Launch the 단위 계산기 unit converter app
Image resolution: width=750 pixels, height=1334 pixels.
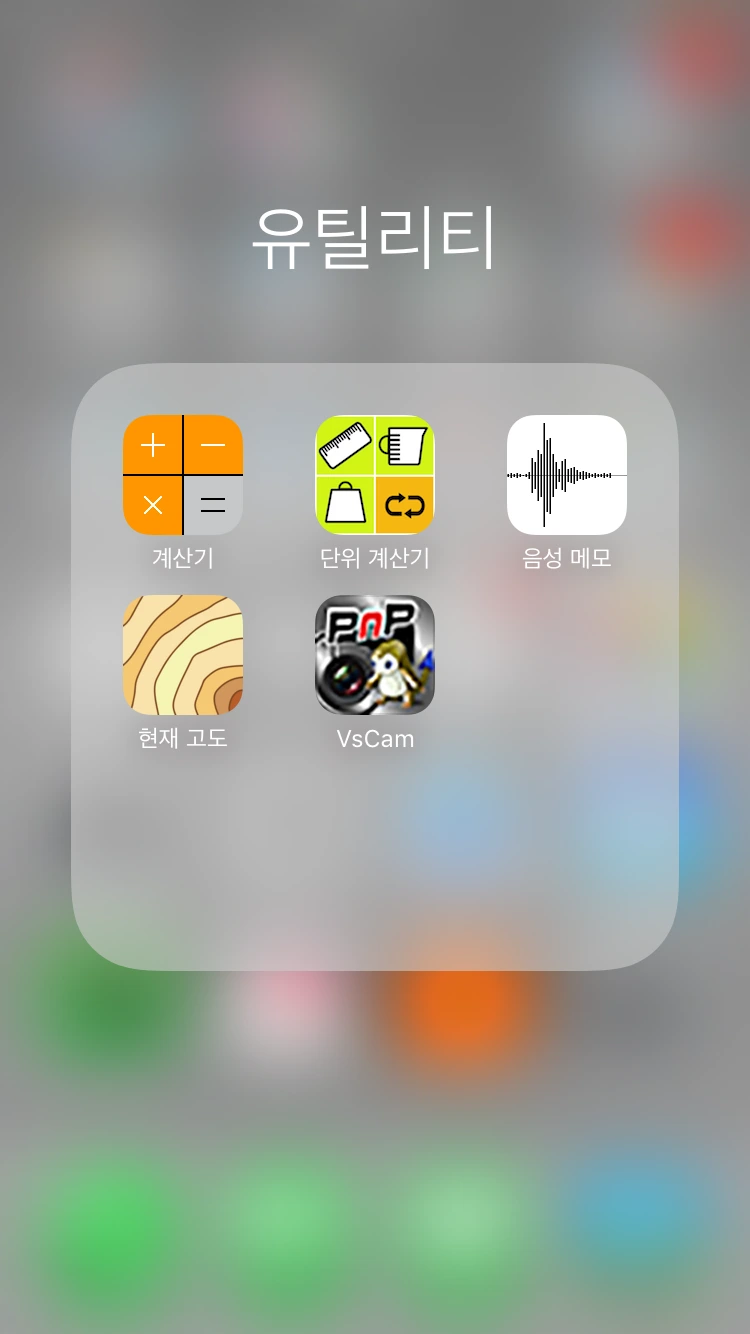(x=375, y=476)
